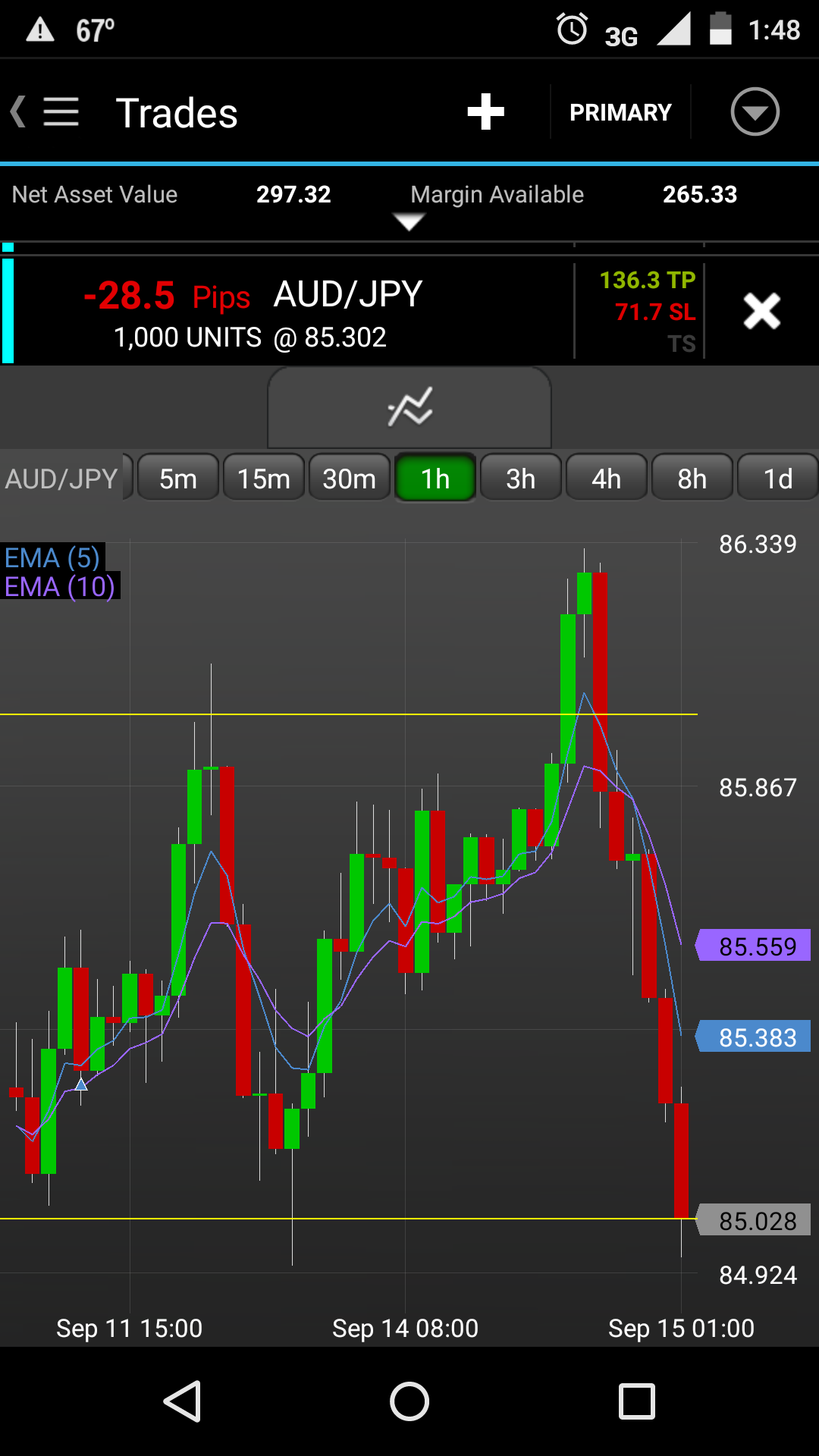Close the AUD/JPY trade
The height and width of the screenshot is (1456, 819).
[x=761, y=311]
